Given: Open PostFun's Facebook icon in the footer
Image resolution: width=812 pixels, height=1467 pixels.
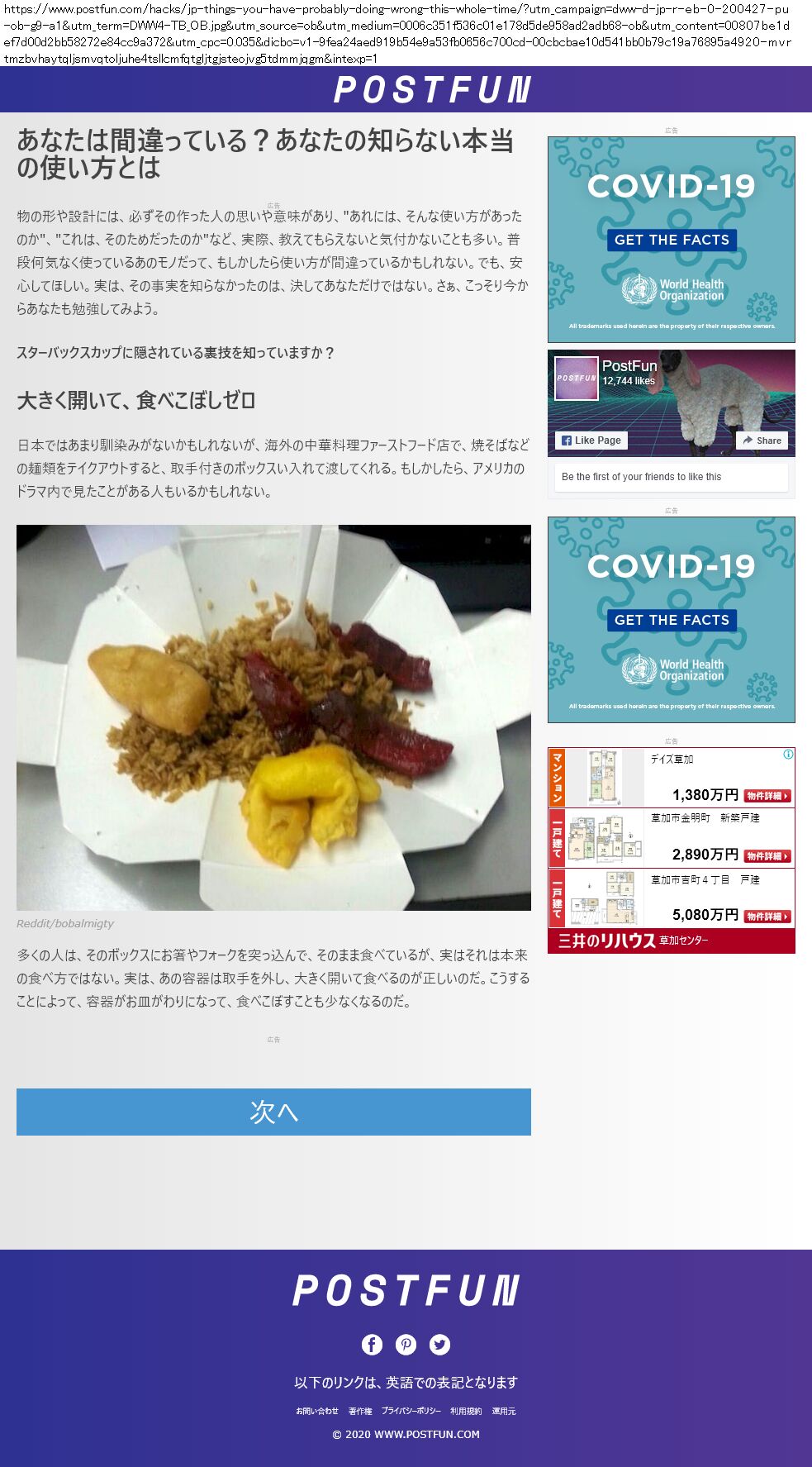Looking at the screenshot, I should 372,1345.
